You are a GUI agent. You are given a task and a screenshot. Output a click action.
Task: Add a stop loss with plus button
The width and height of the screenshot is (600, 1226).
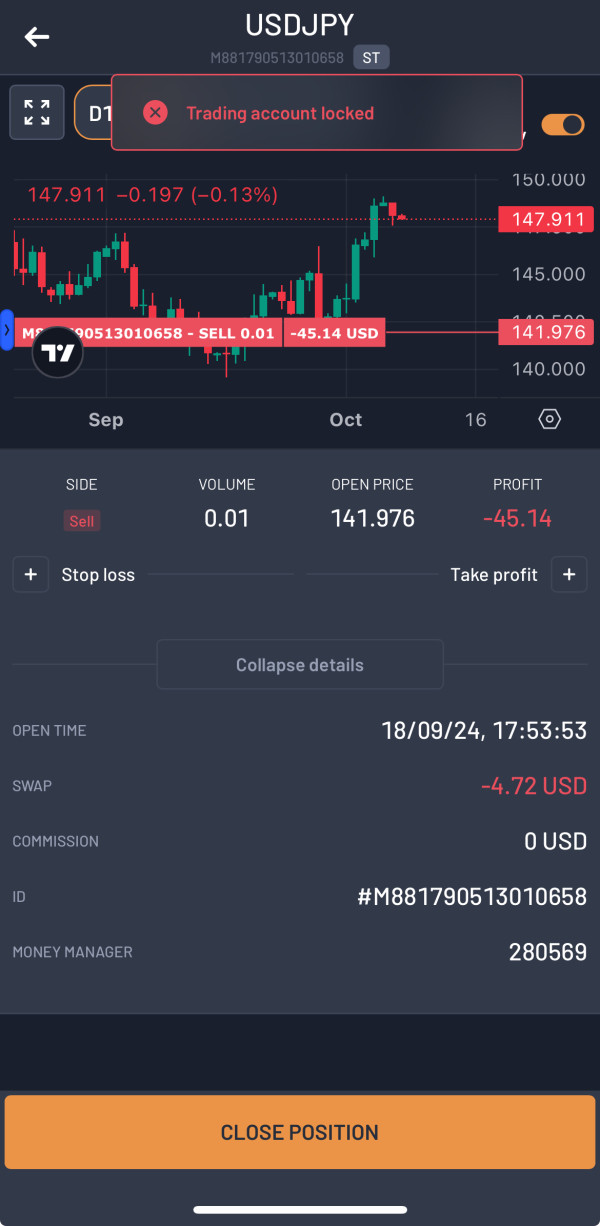31,575
